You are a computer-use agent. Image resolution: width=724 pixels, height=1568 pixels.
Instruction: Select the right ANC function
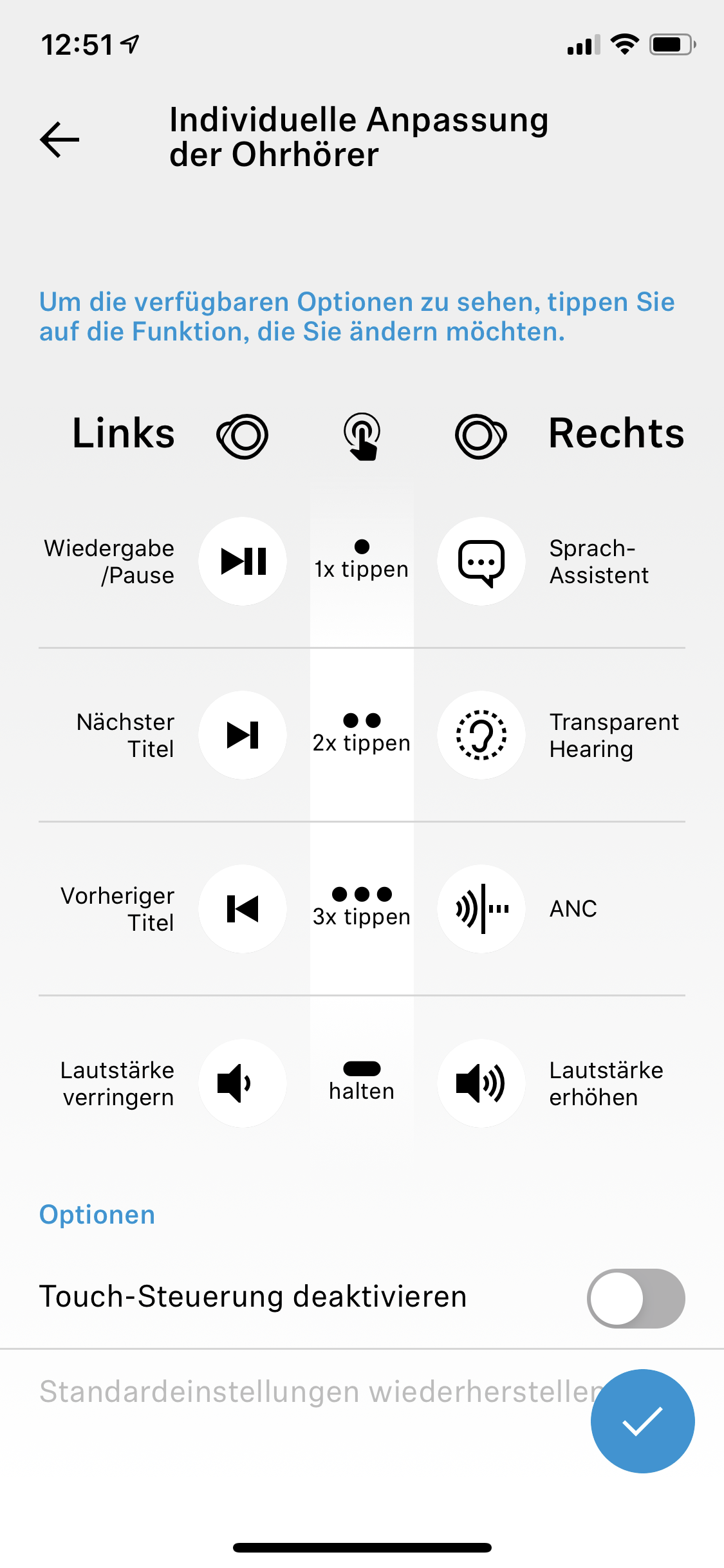pos(481,909)
